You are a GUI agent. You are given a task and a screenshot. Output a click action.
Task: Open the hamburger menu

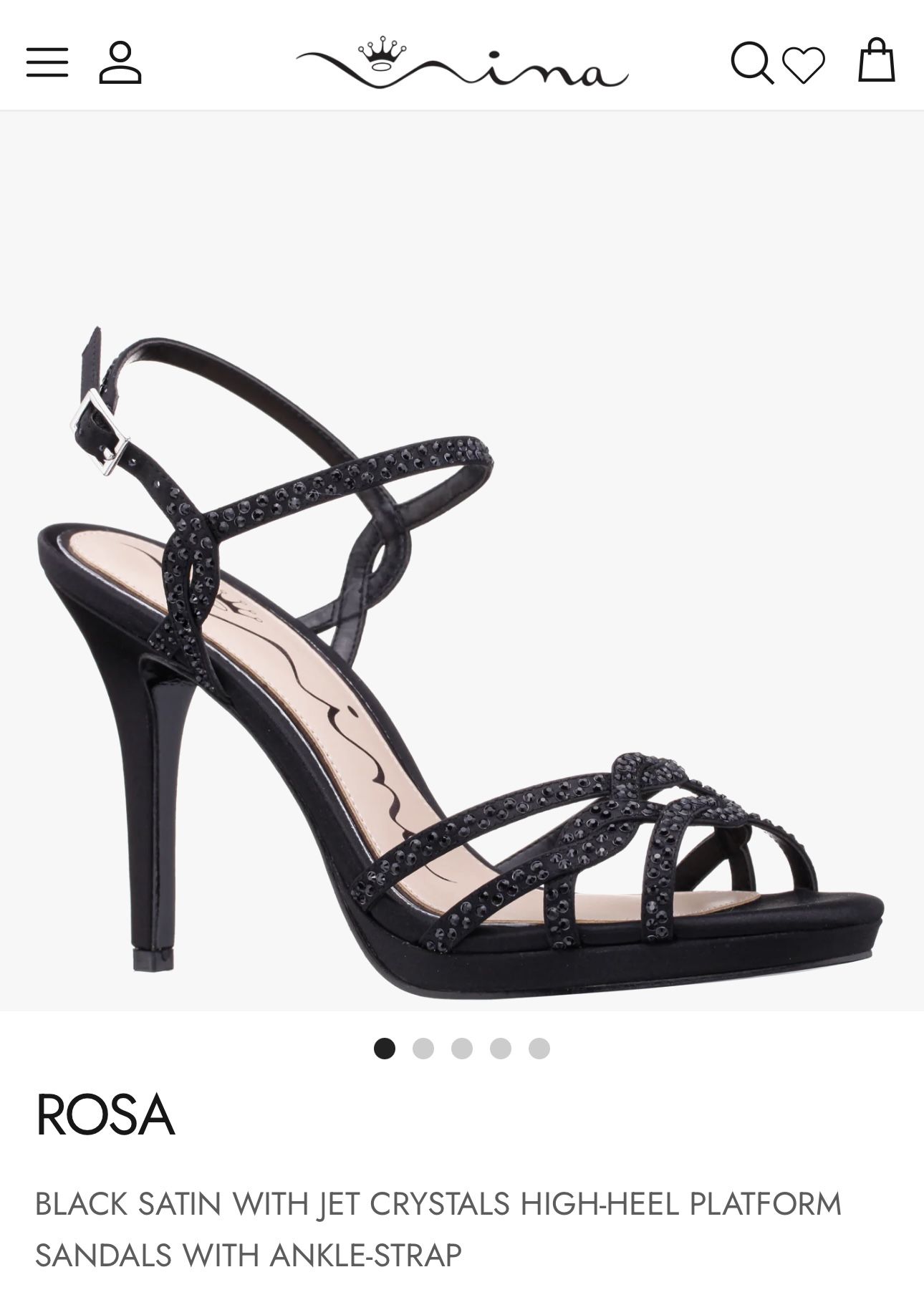[x=47, y=63]
